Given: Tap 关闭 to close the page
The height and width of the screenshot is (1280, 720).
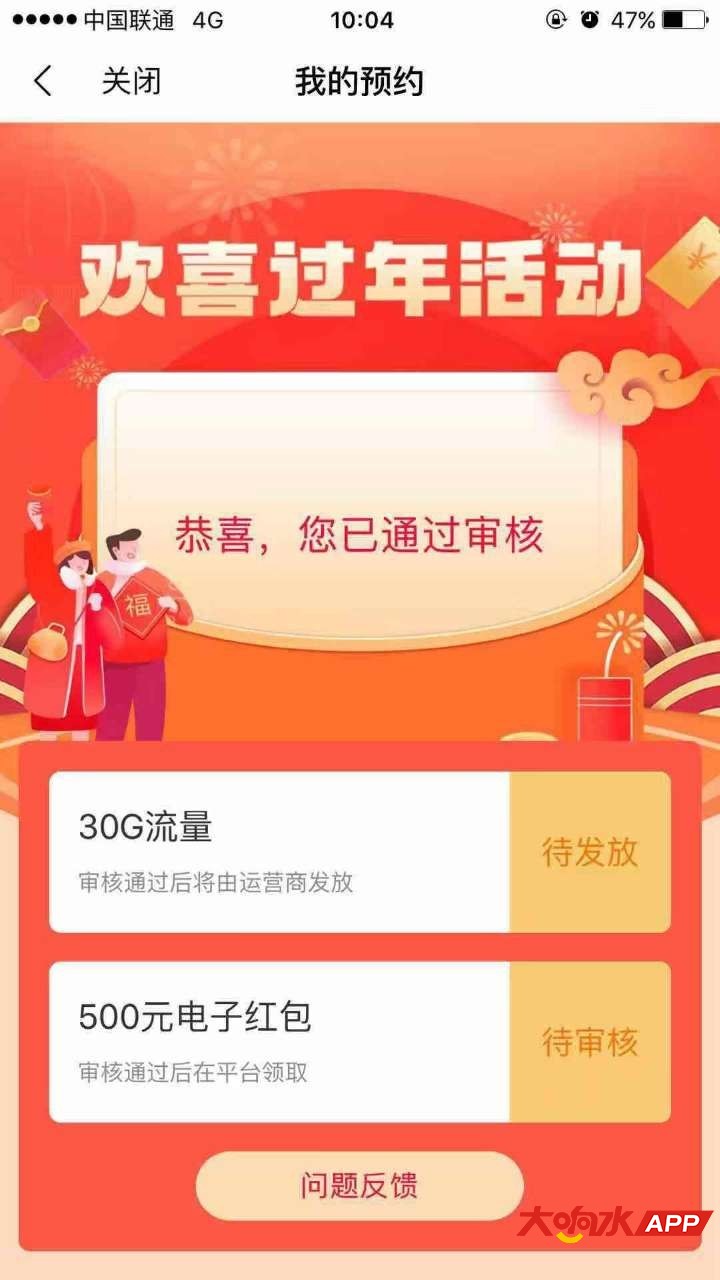Looking at the screenshot, I should [131, 81].
